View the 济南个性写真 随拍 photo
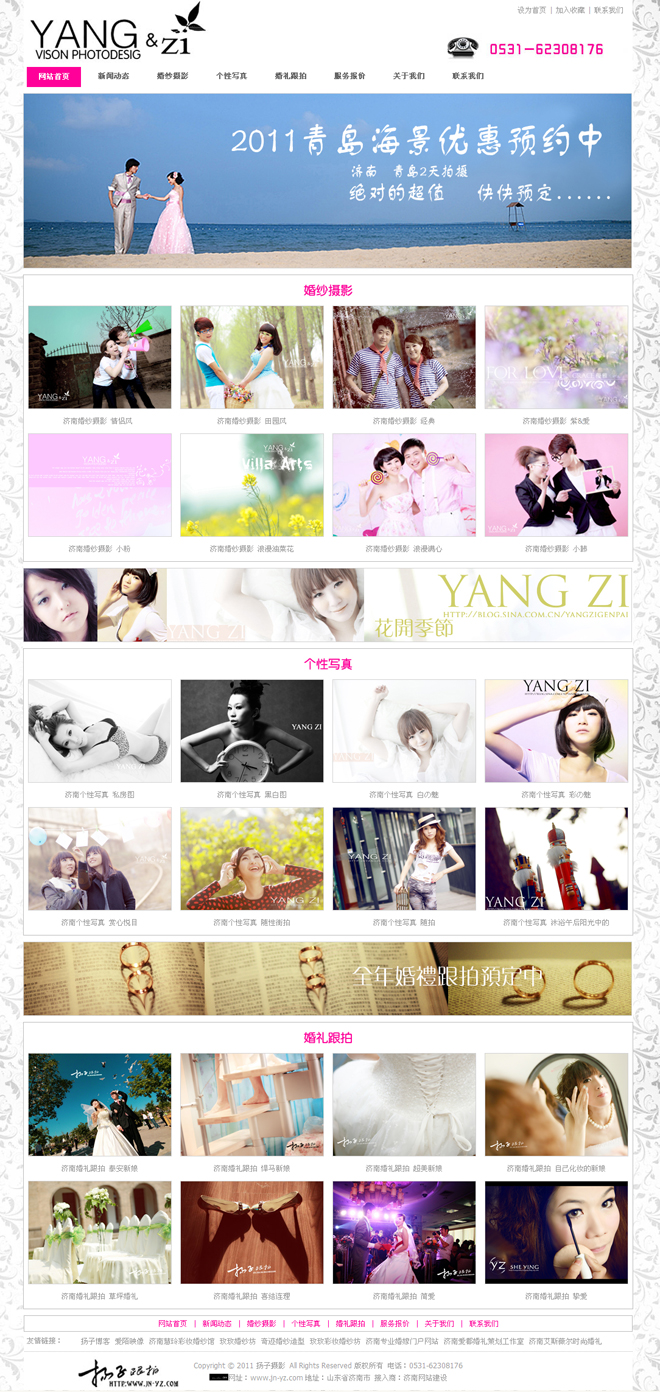The width and height of the screenshot is (660, 1392). [x=404, y=859]
